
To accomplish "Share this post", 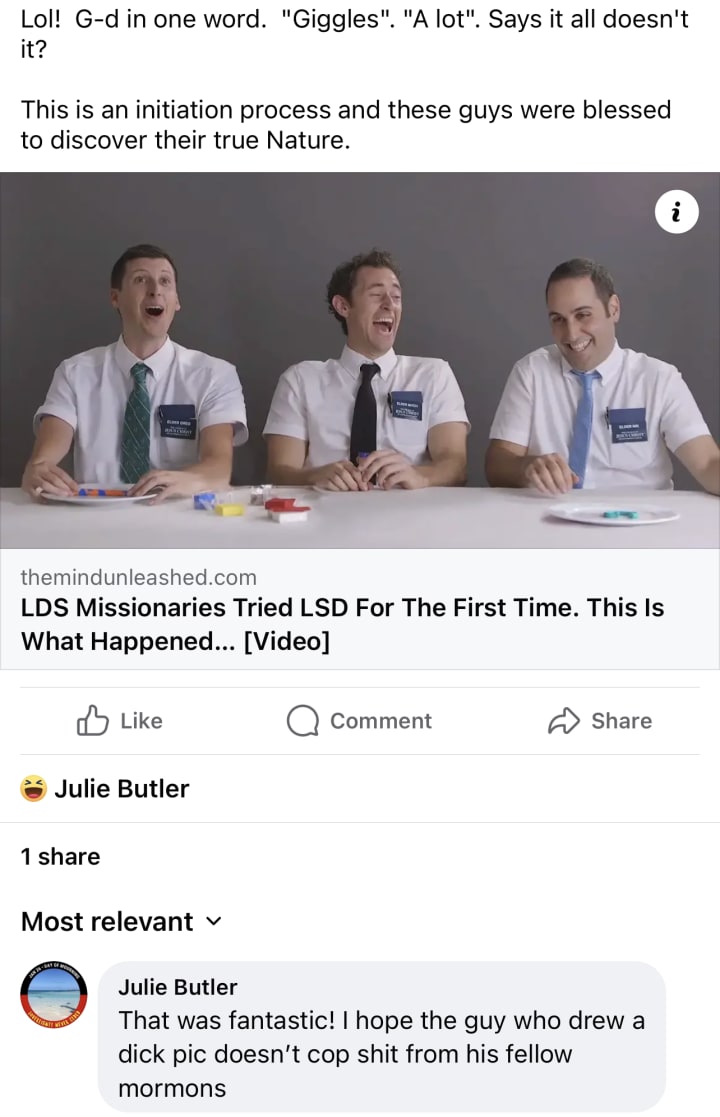I will 600,720.
